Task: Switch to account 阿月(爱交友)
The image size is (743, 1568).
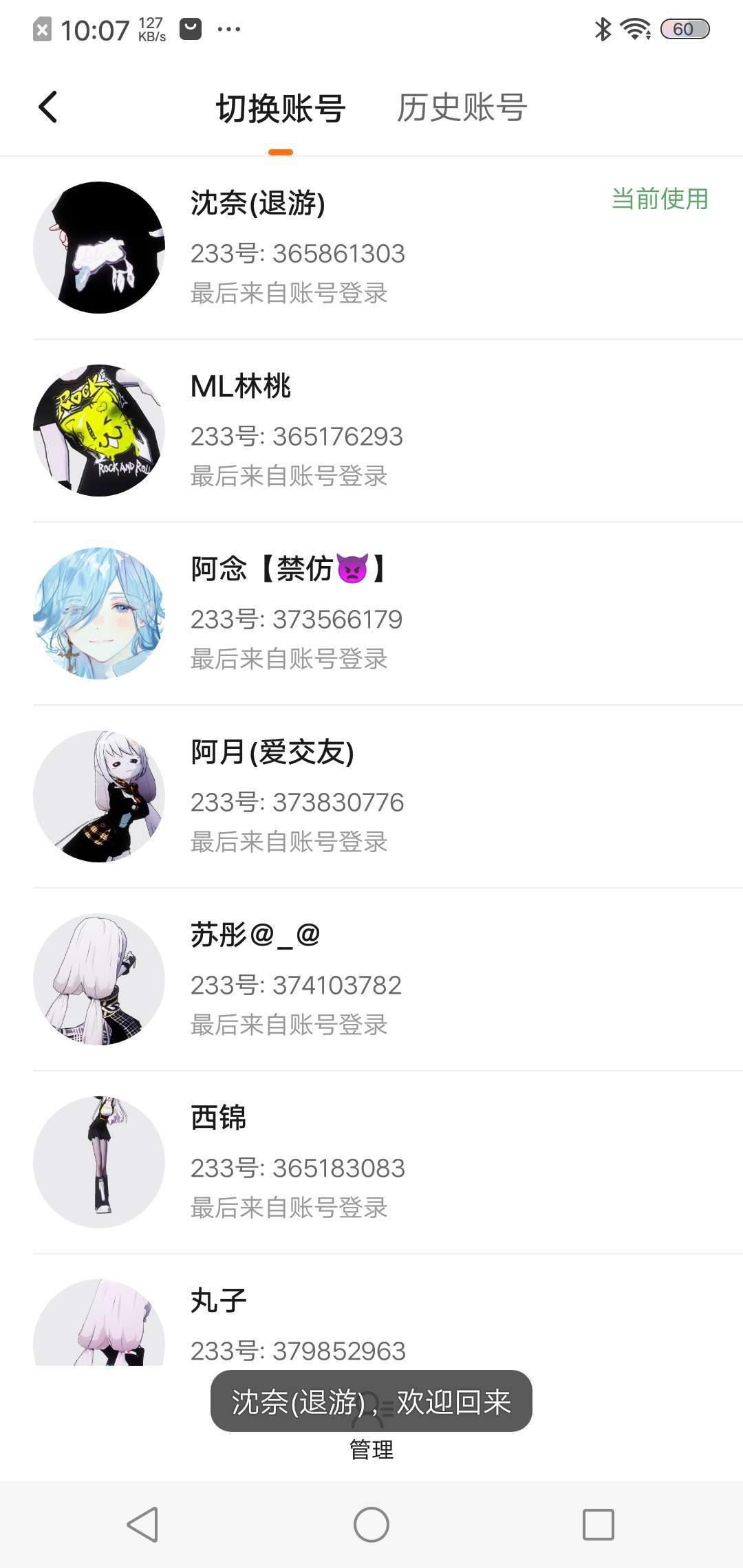Action: coord(371,796)
